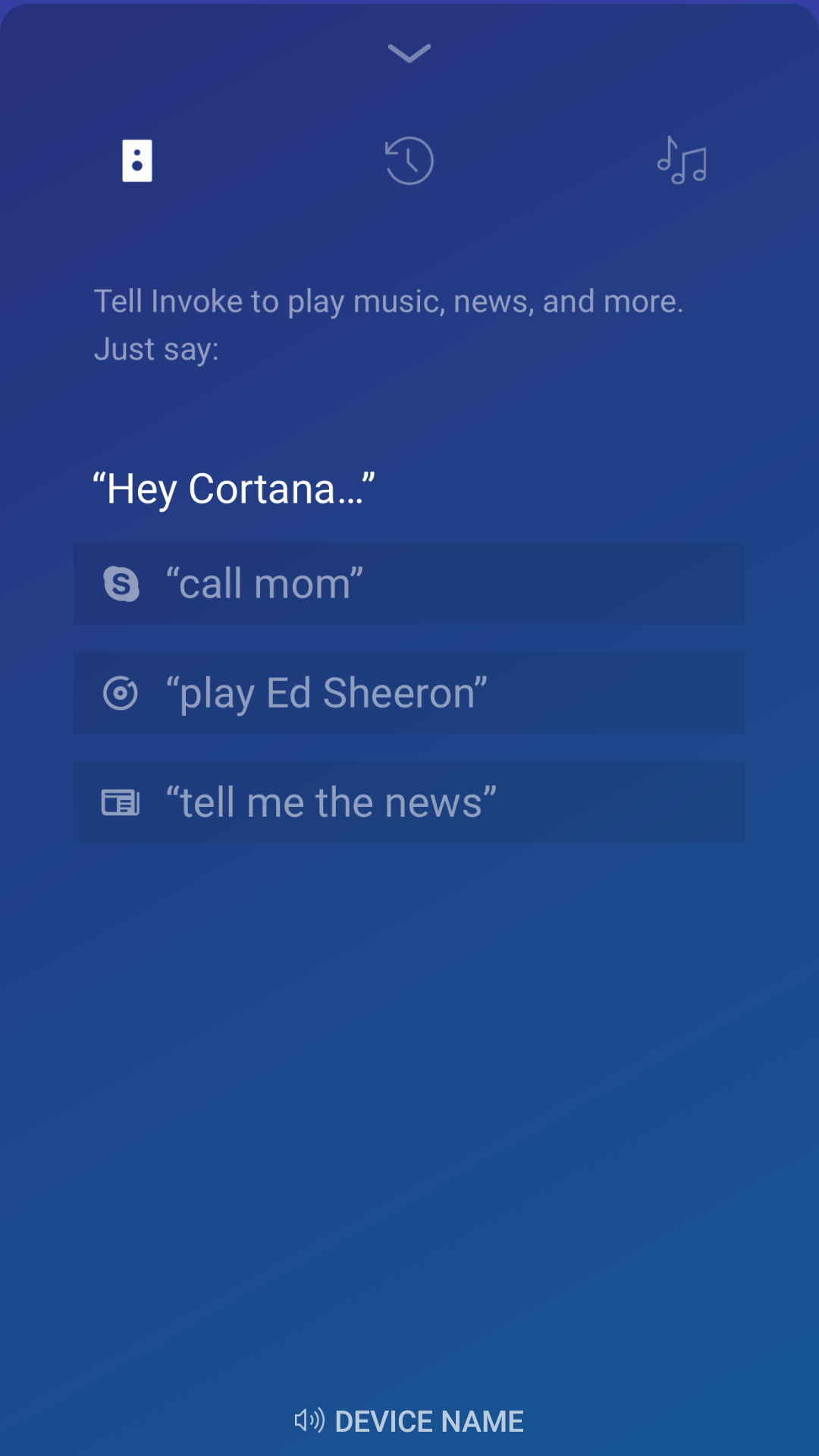The image size is (819, 1456).
Task: Collapse the panel with the down chevron
Action: [x=409, y=53]
